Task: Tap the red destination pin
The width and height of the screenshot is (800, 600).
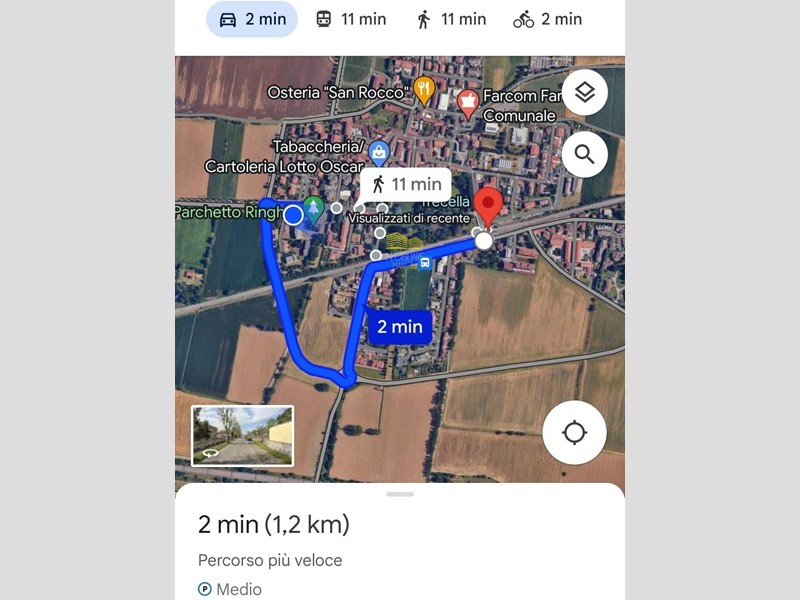Action: [487, 207]
